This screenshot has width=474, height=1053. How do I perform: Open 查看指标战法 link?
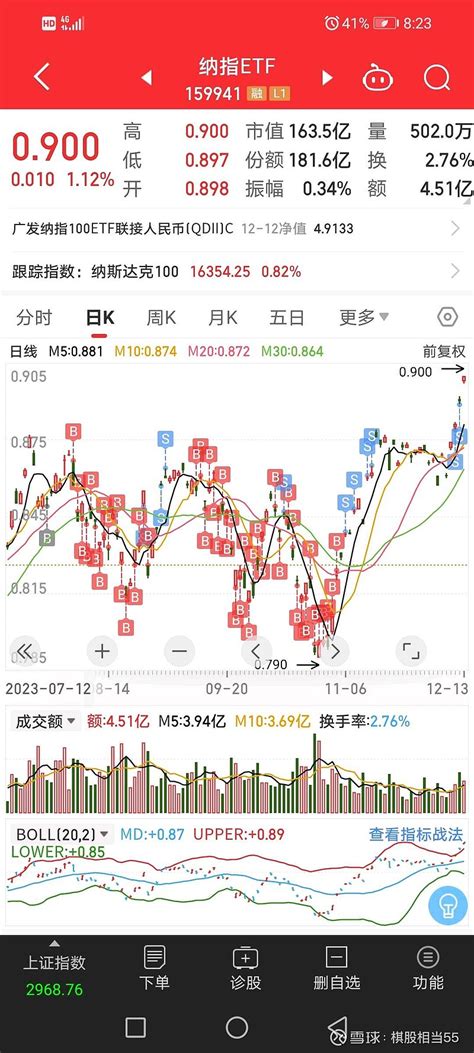[x=416, y=835]
